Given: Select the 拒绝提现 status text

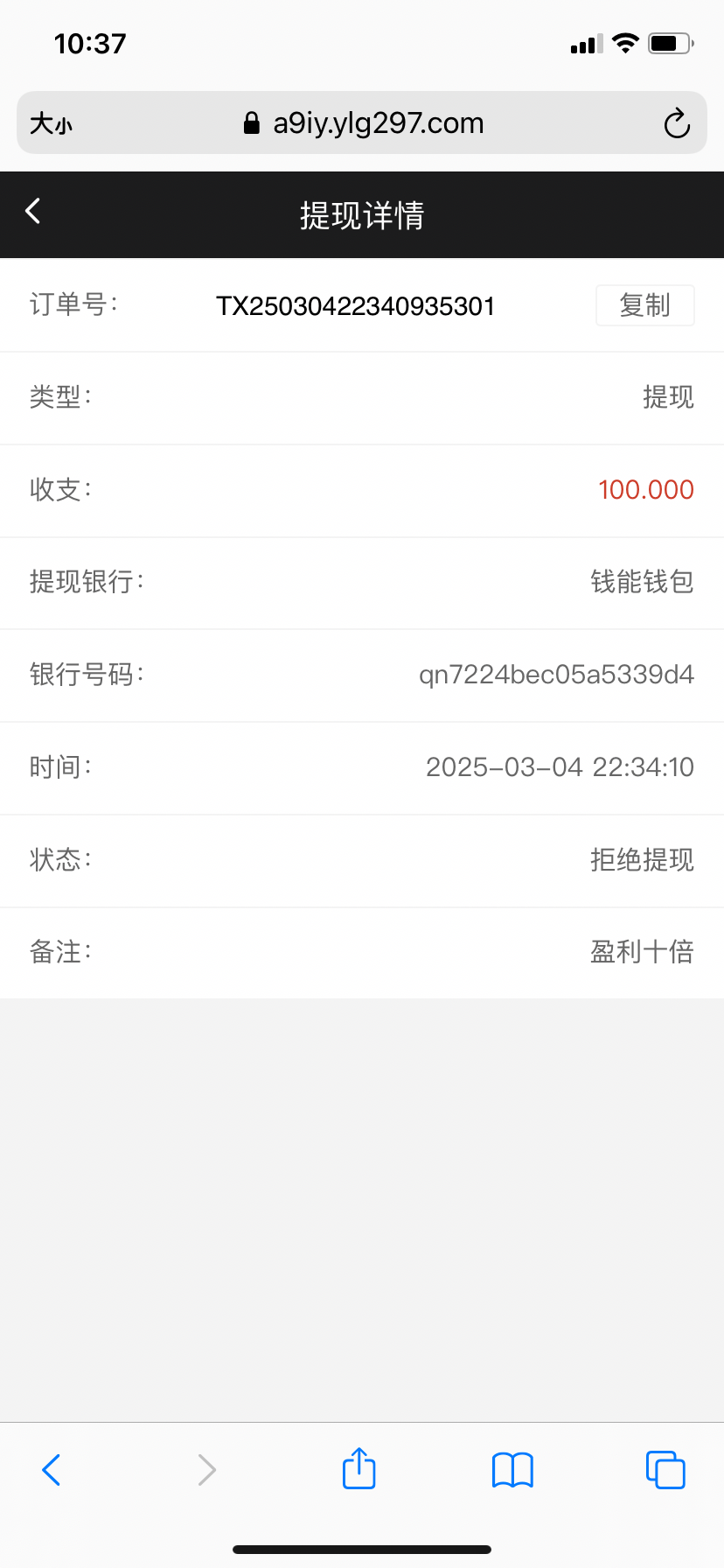Looking at the screenshot, I should coord(642,860).
